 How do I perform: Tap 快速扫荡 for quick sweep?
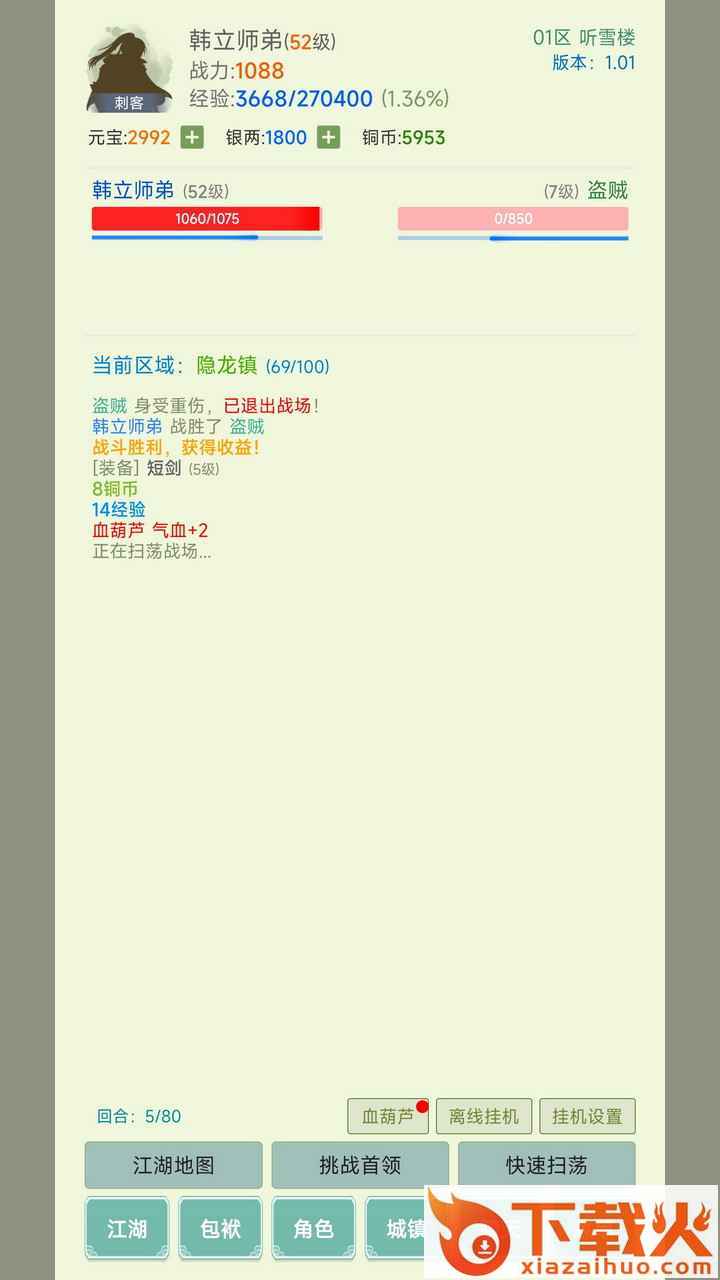[546, 1165]
